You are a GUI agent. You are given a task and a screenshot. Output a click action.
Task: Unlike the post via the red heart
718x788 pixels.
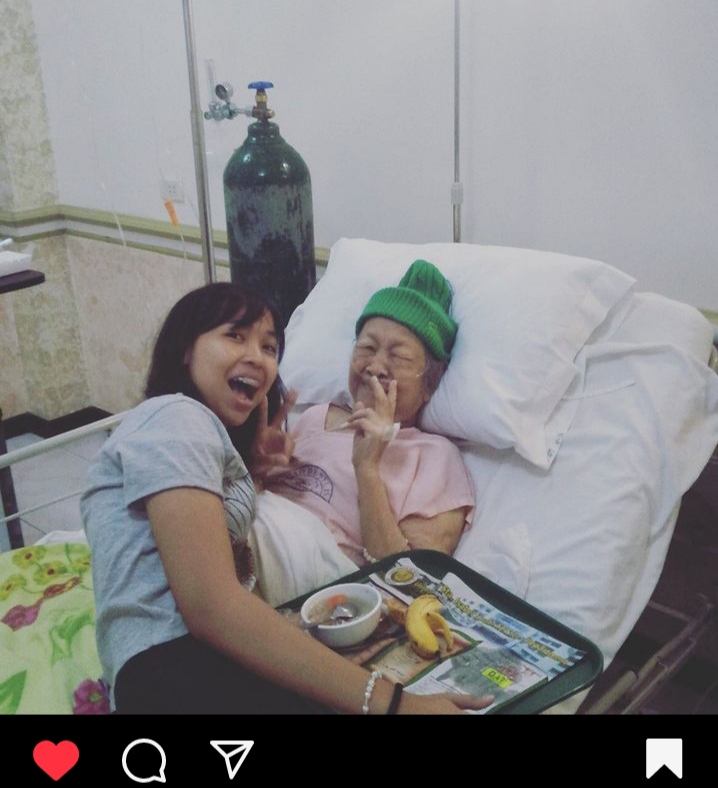coord(56,759)
